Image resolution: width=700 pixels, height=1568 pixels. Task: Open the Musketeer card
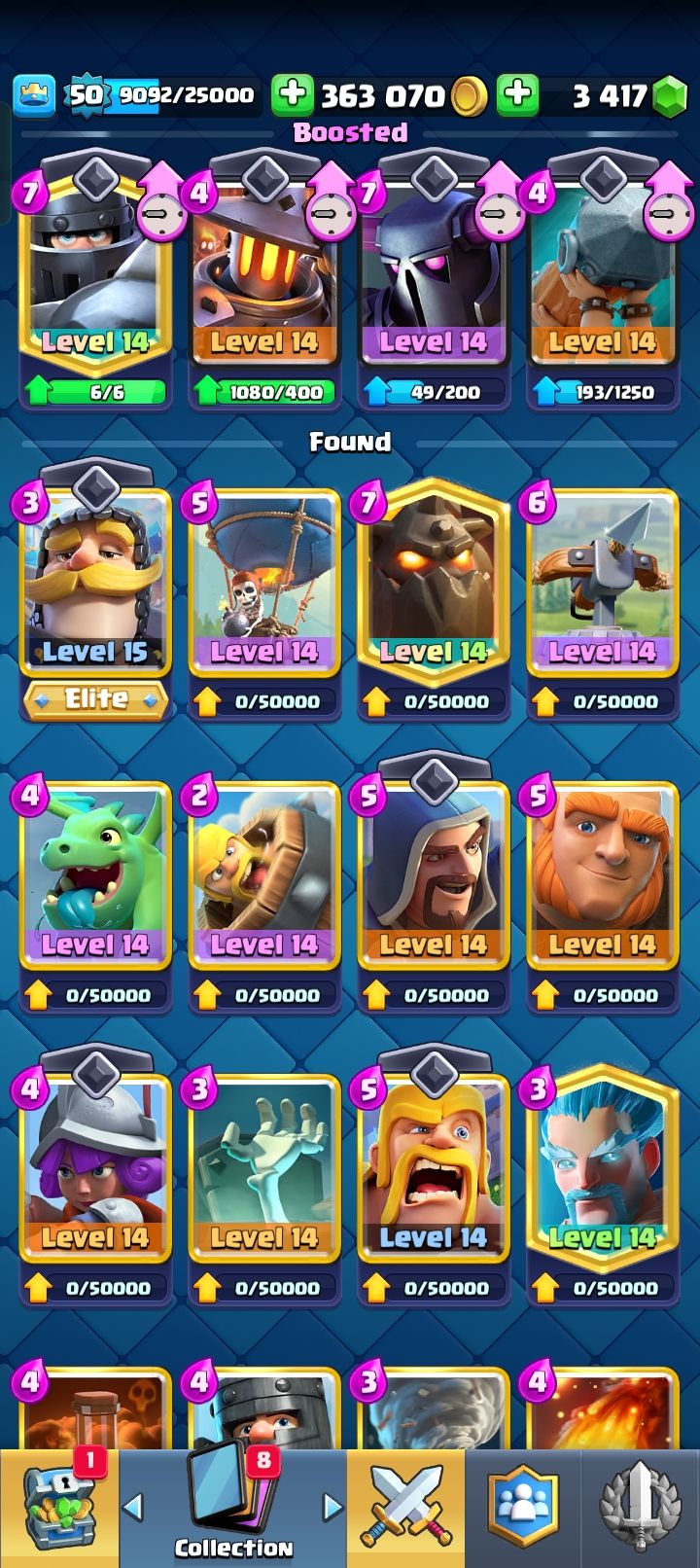pos(94,1167)
